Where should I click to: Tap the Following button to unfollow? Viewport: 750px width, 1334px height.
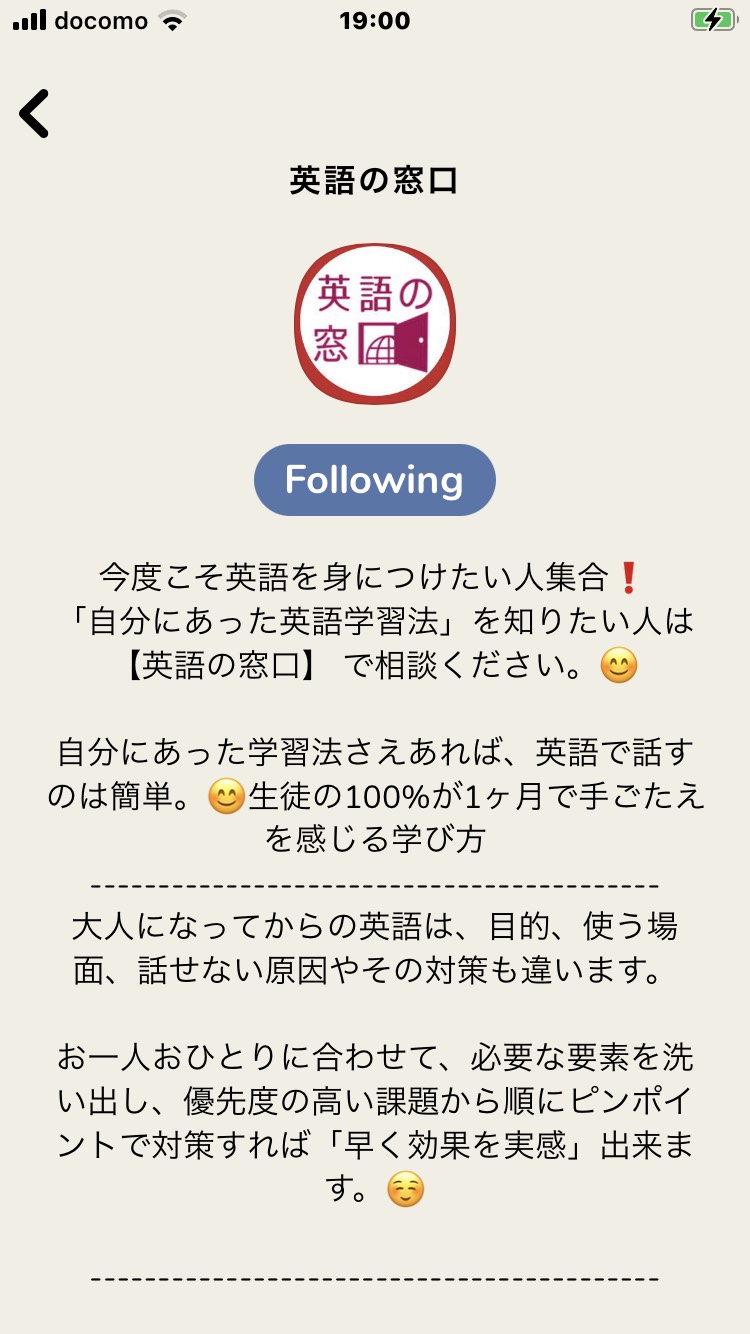click(375, 480)
